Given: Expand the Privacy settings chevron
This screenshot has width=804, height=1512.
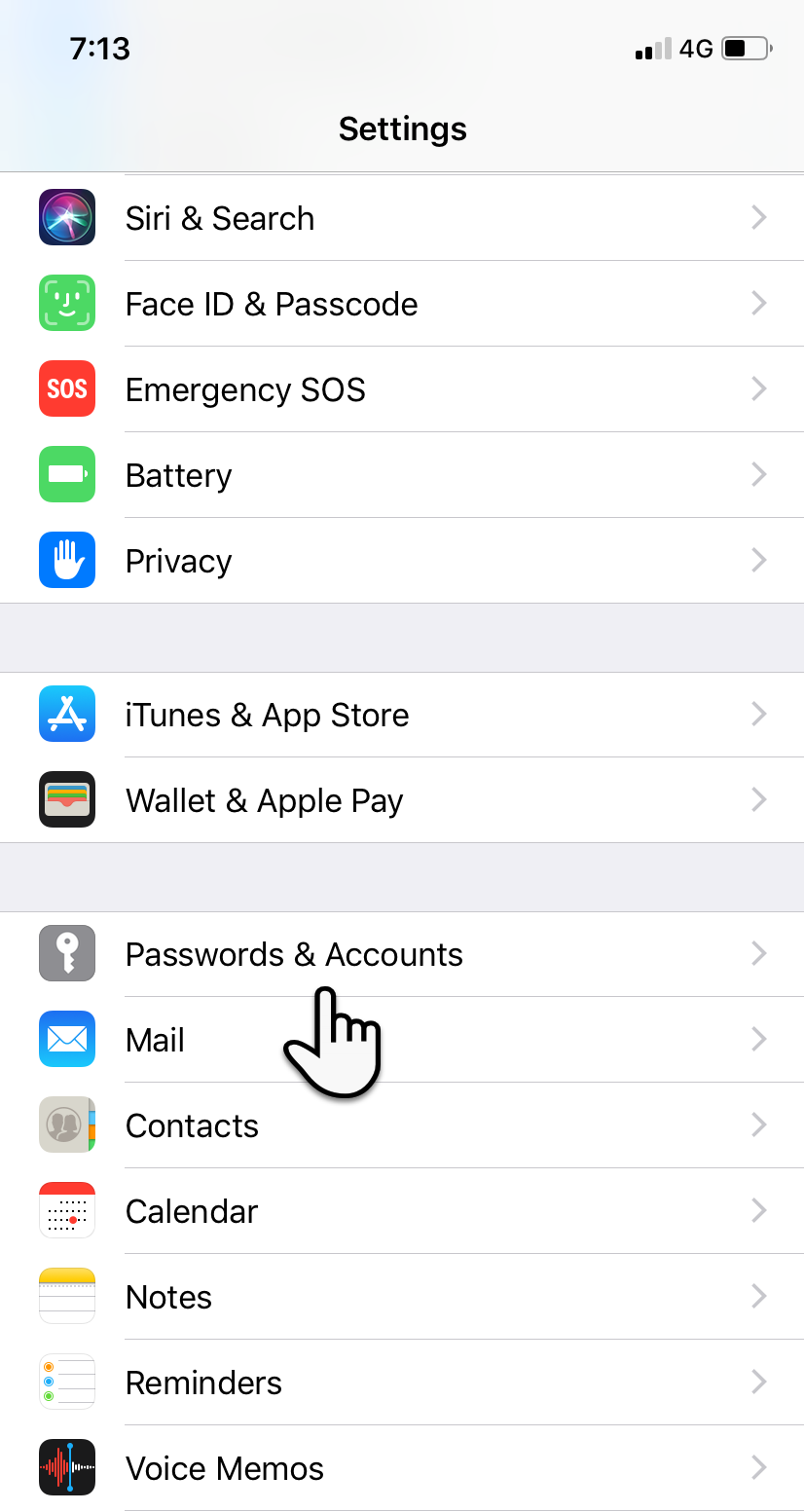Looking at the screenshot, I should click(759, 560).
